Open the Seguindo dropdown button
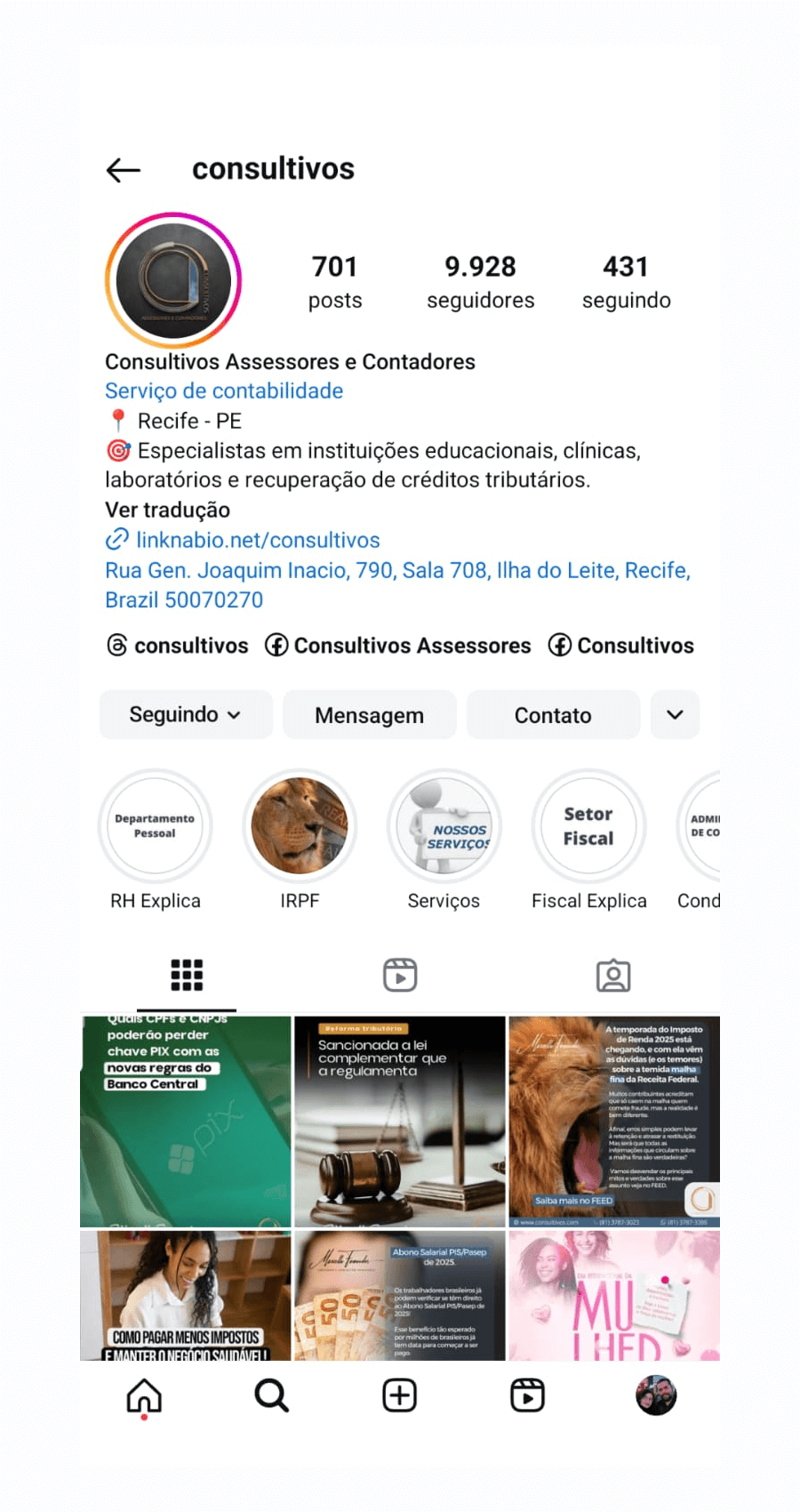800x1512 pixels. tap(185, 715)
